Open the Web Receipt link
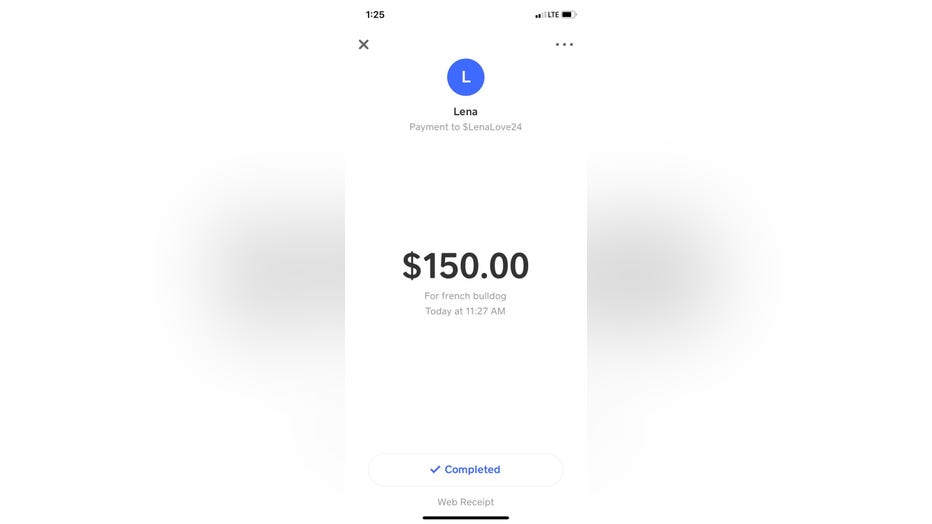This screenshot has width=932, height=524. point(466,502)
